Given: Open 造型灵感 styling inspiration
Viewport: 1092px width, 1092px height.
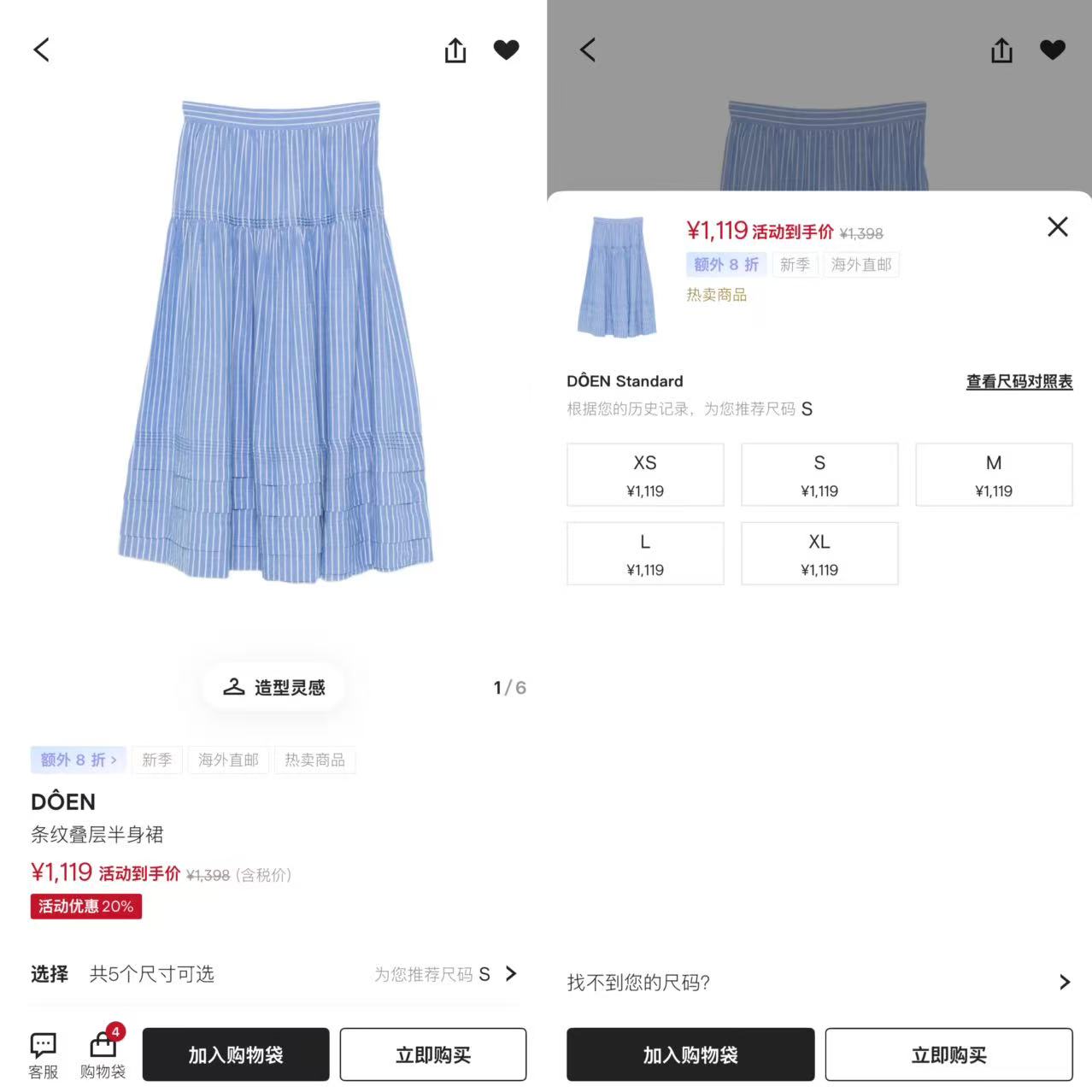Looking at the screenshot, I should pyautogui.click(x=273, y=687).
